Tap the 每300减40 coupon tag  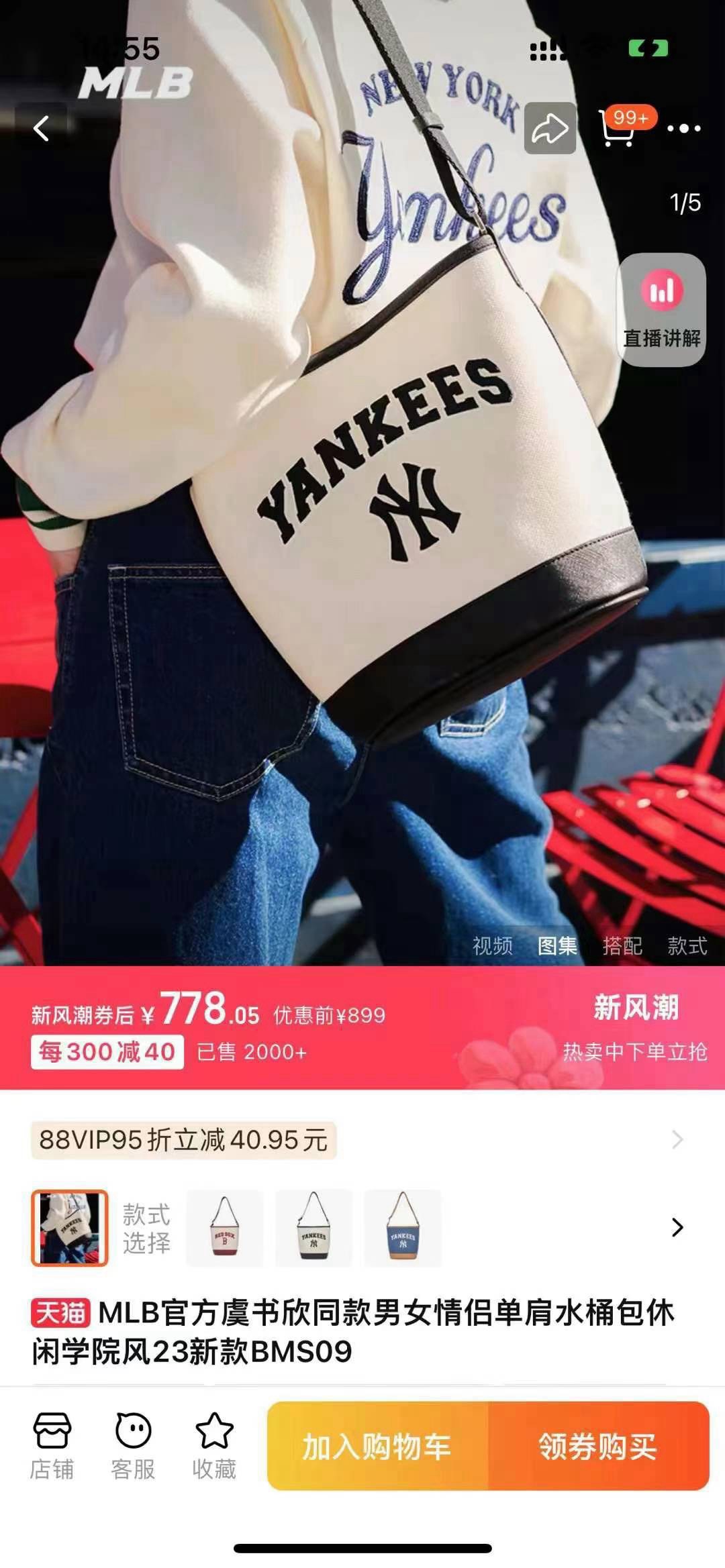click(107, 1051)
